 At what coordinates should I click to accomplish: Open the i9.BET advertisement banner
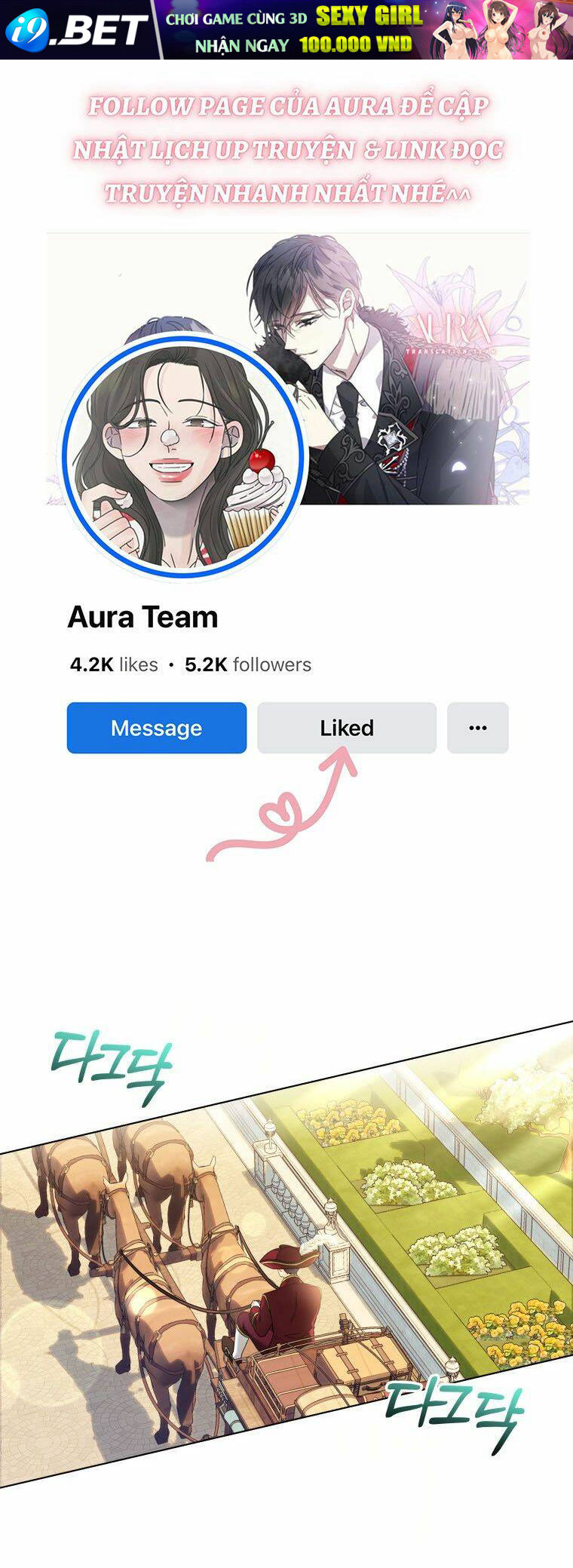click(x=286, y=30)
